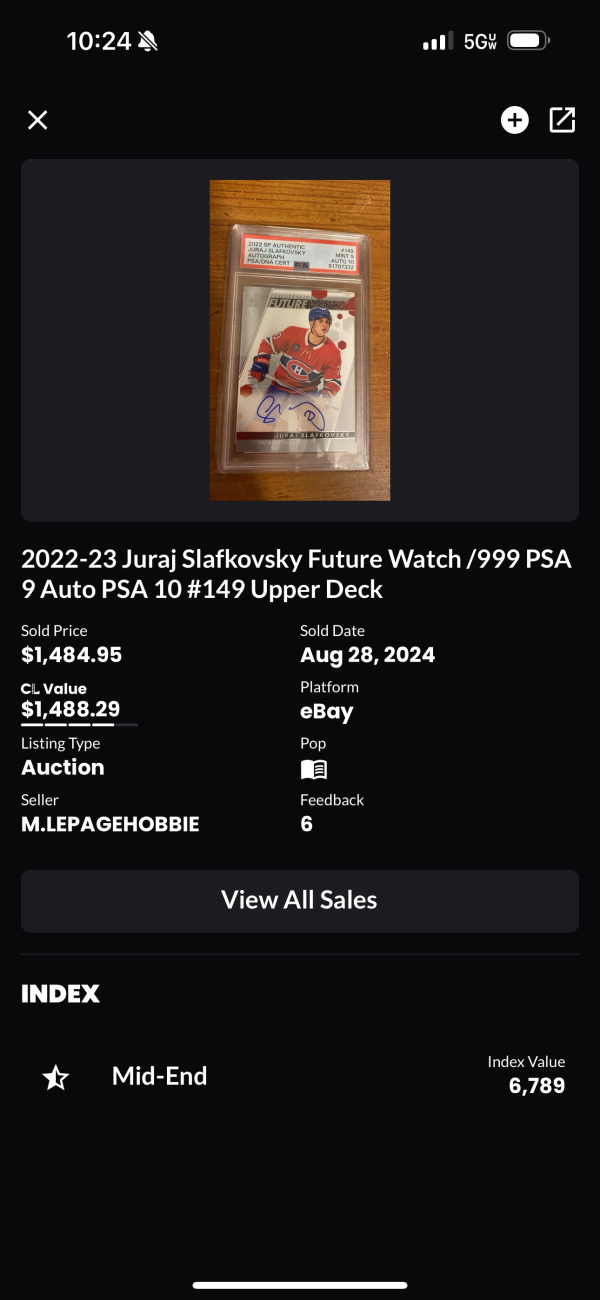Add this card with the plus icon
The image size is (600, 1300).
514,121
